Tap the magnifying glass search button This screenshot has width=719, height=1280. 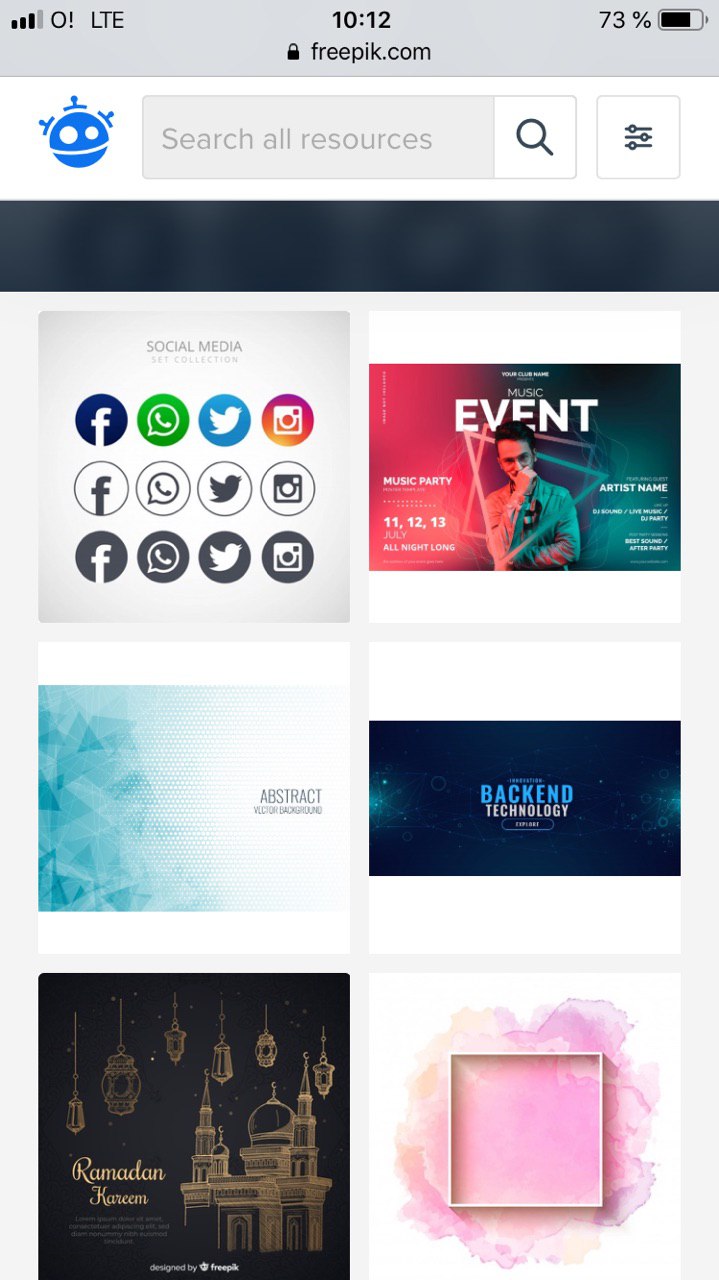535,138
